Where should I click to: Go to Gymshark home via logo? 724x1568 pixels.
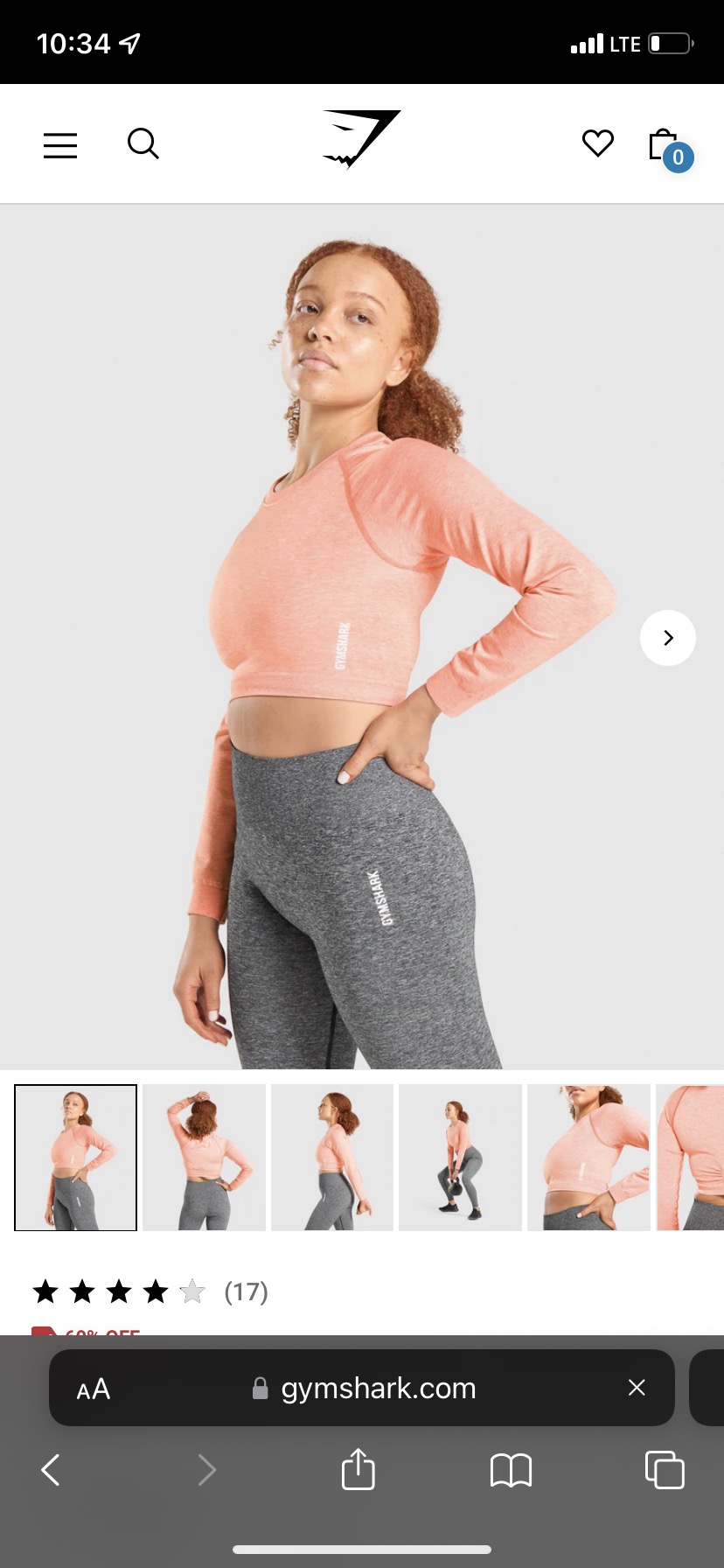coord(361,139)
